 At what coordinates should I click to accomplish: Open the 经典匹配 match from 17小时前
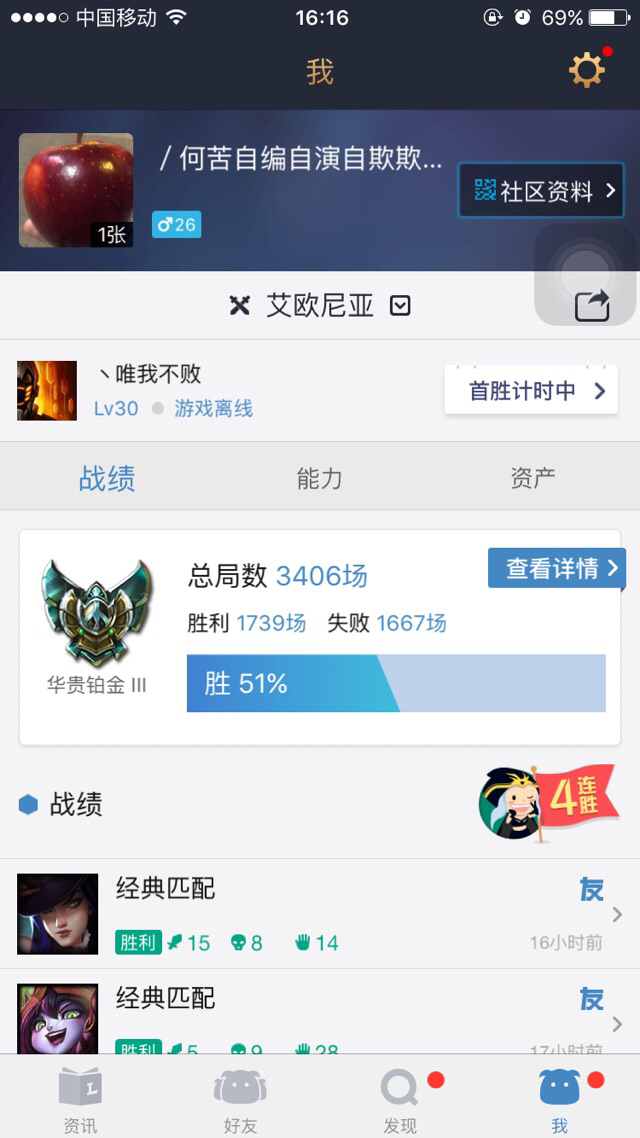tap(320, 1012)
